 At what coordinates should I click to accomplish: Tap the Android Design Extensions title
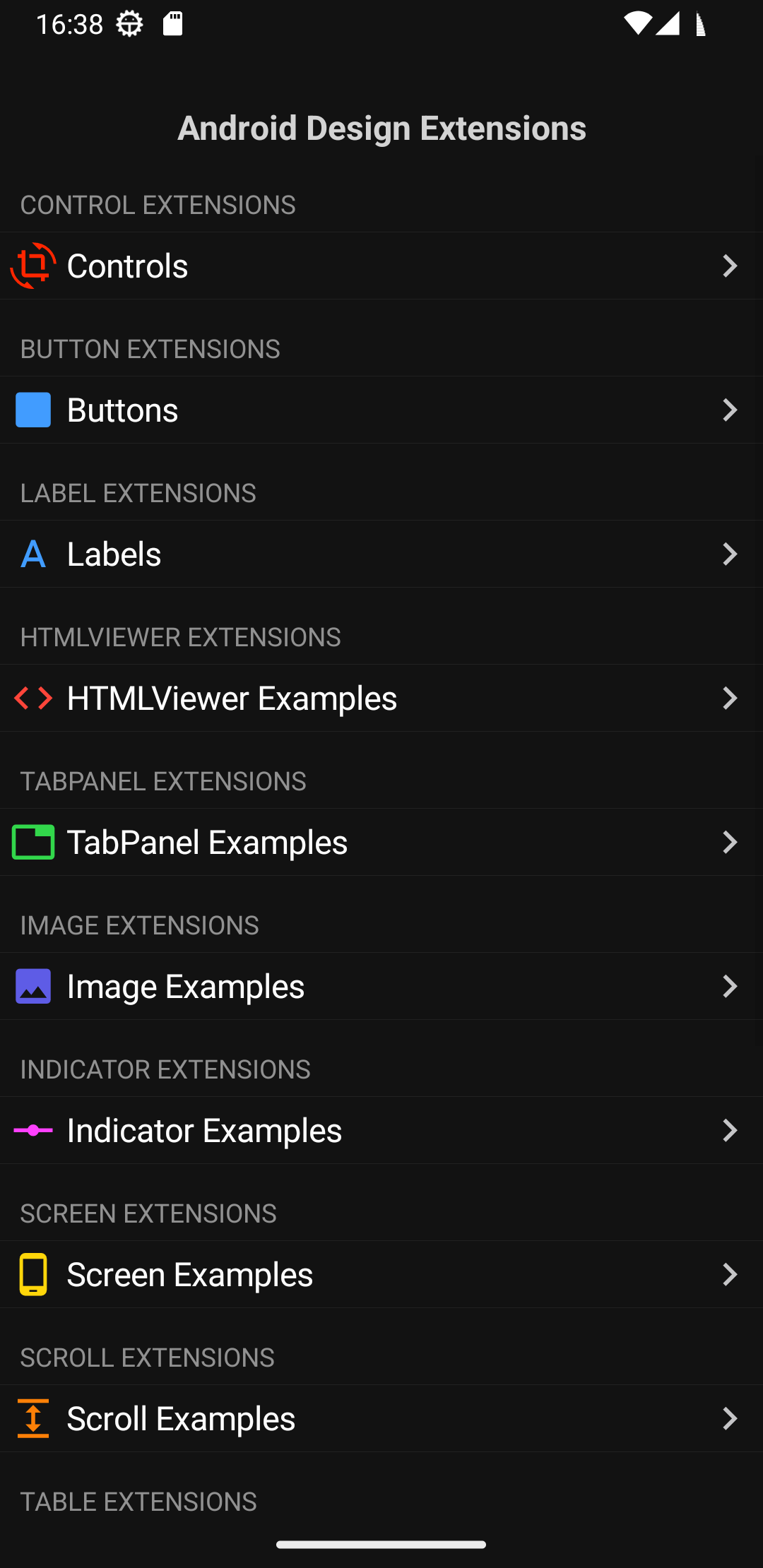point(381,127)
